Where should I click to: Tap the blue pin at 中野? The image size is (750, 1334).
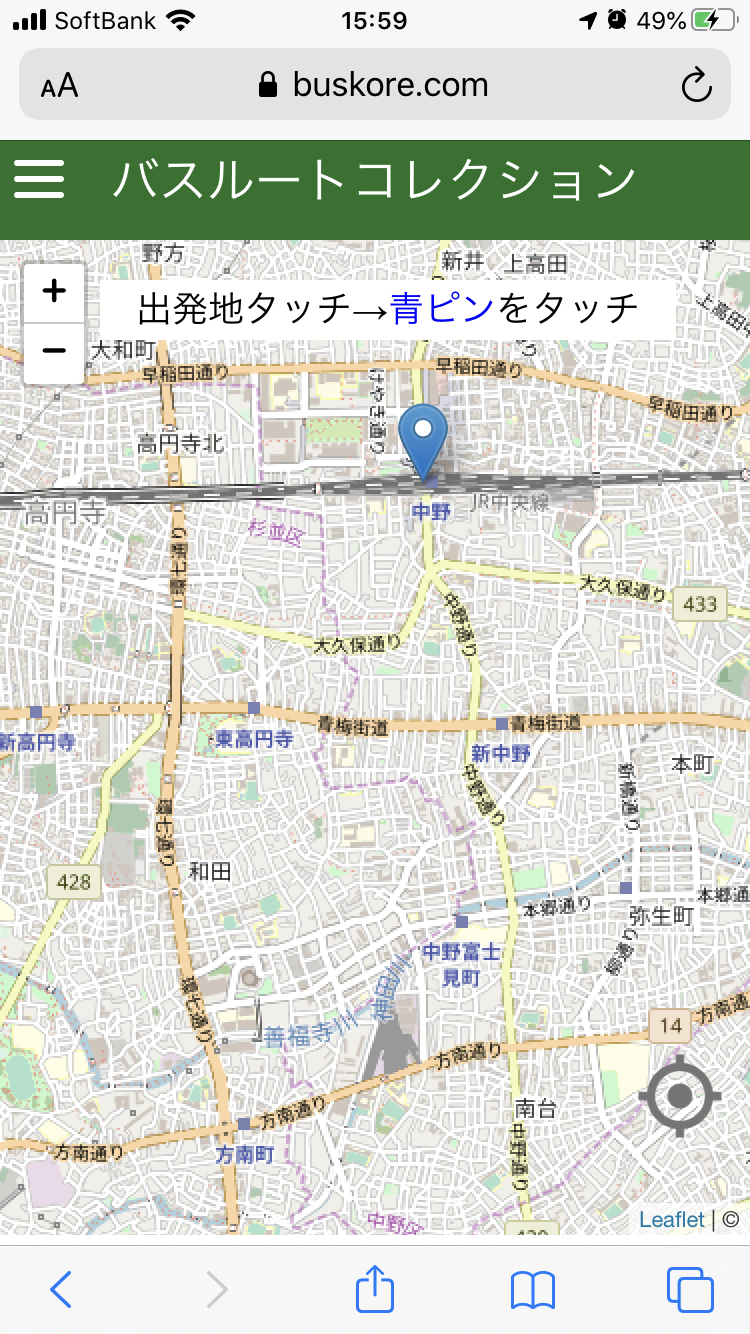(x=424, y=440)
